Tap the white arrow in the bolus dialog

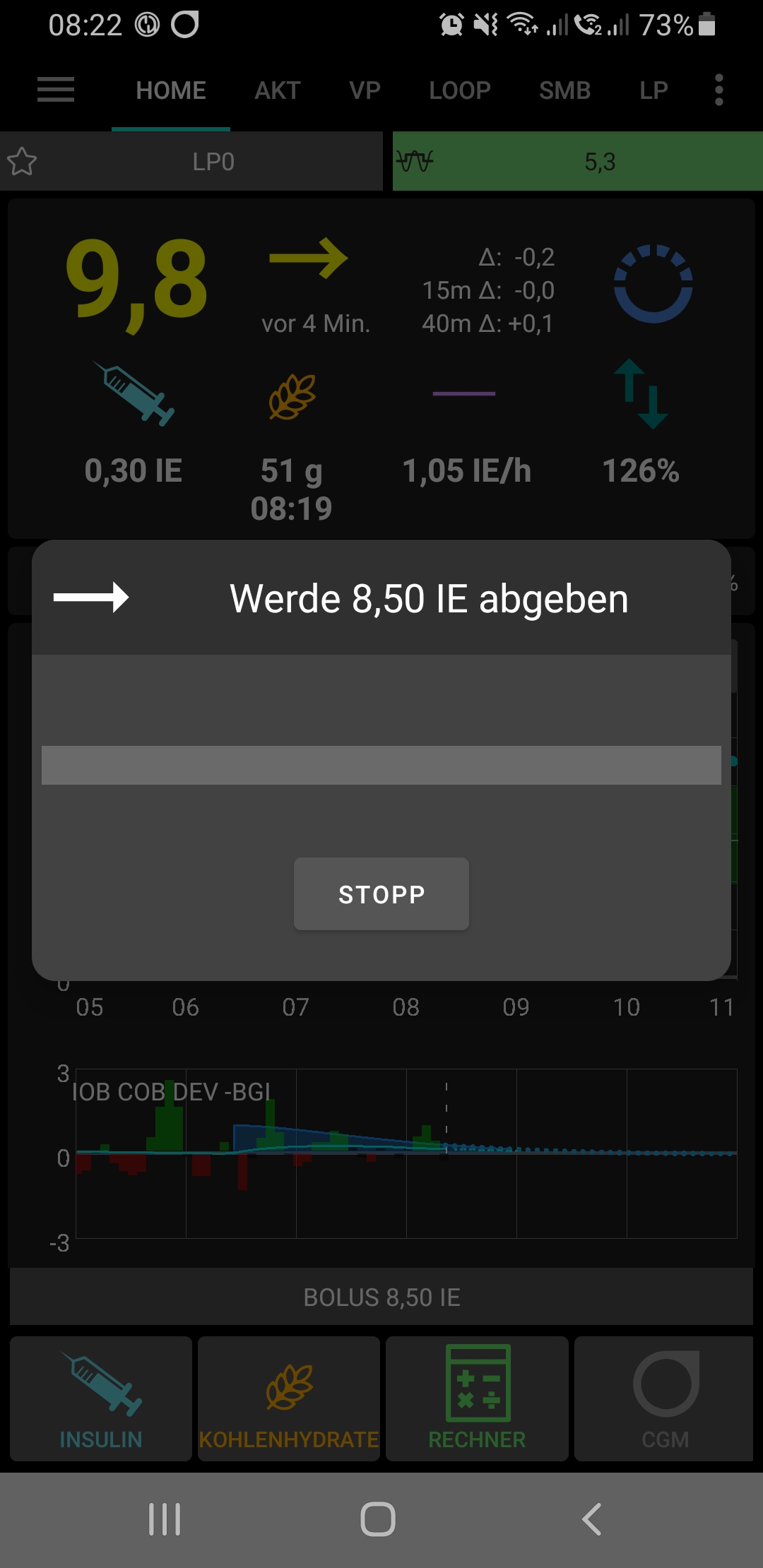[91, 597]
